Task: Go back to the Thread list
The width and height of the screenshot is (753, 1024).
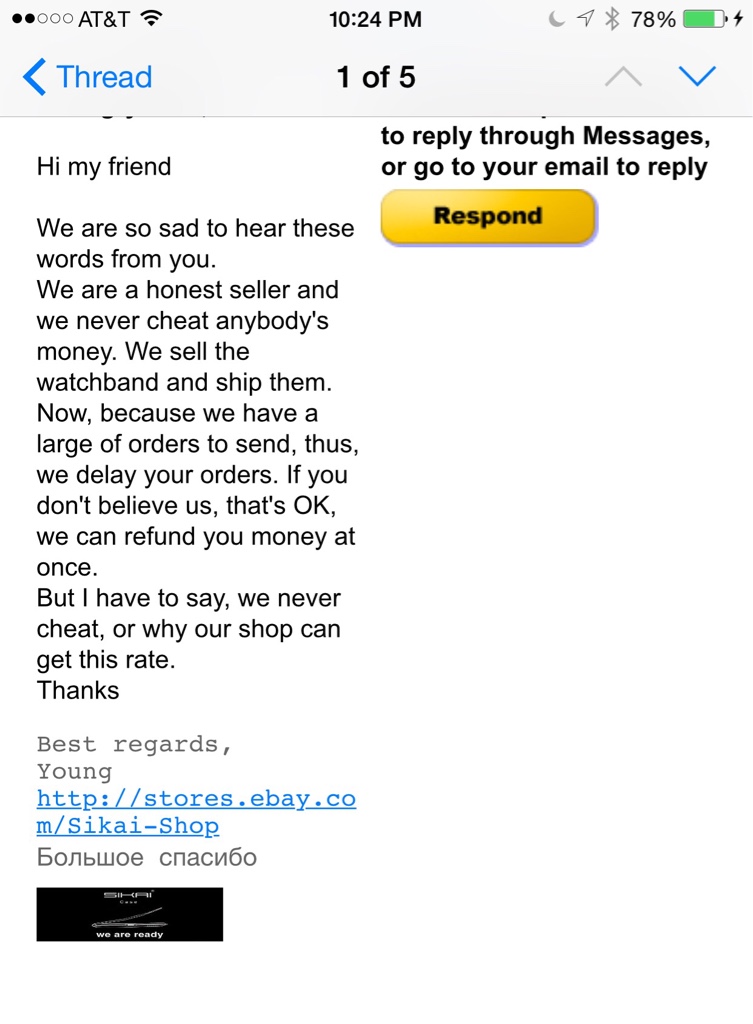Action: [x=88, y=77]
